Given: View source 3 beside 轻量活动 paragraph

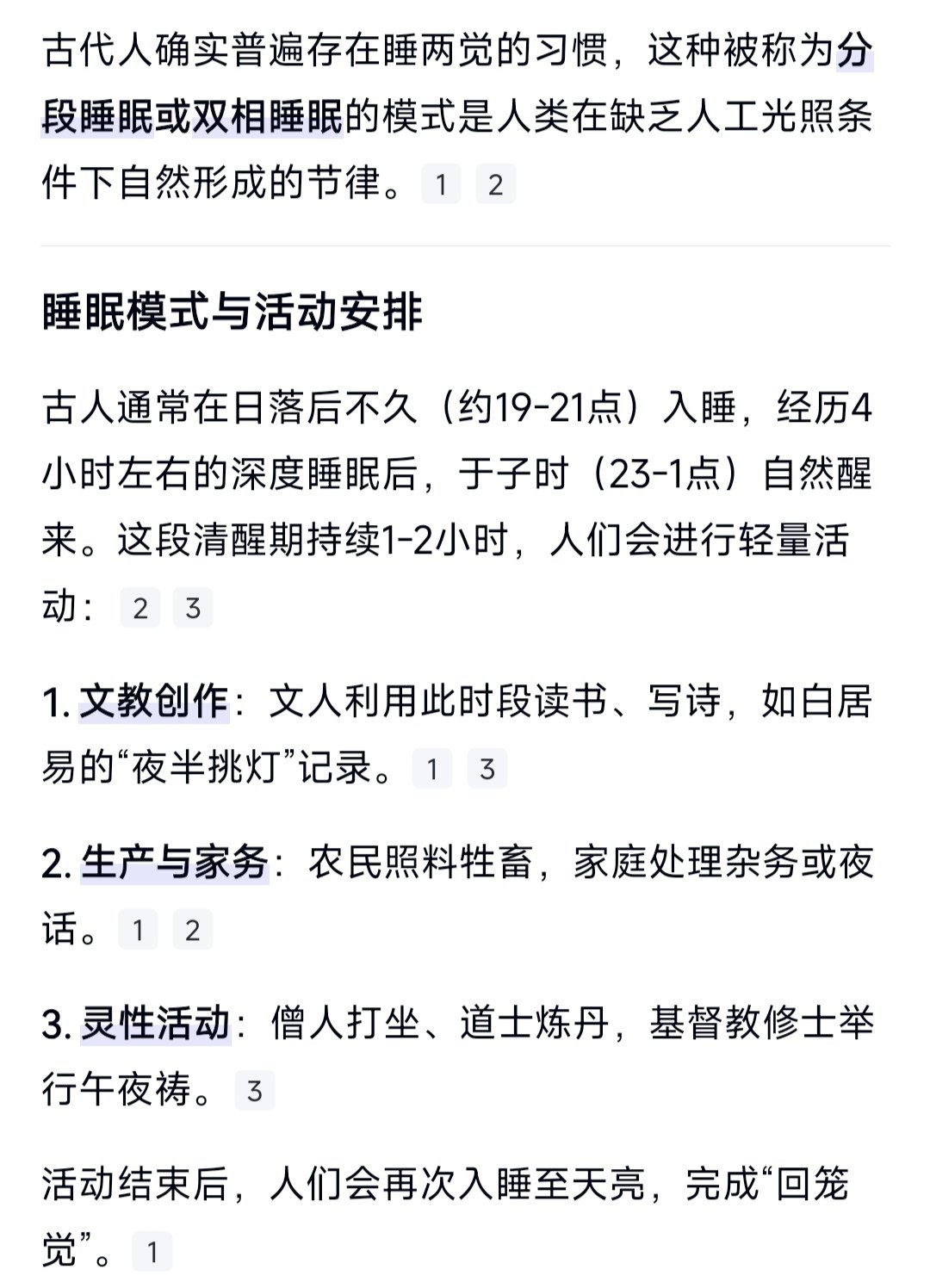Looking at the screenshot, I should click(x=193, y=608).
